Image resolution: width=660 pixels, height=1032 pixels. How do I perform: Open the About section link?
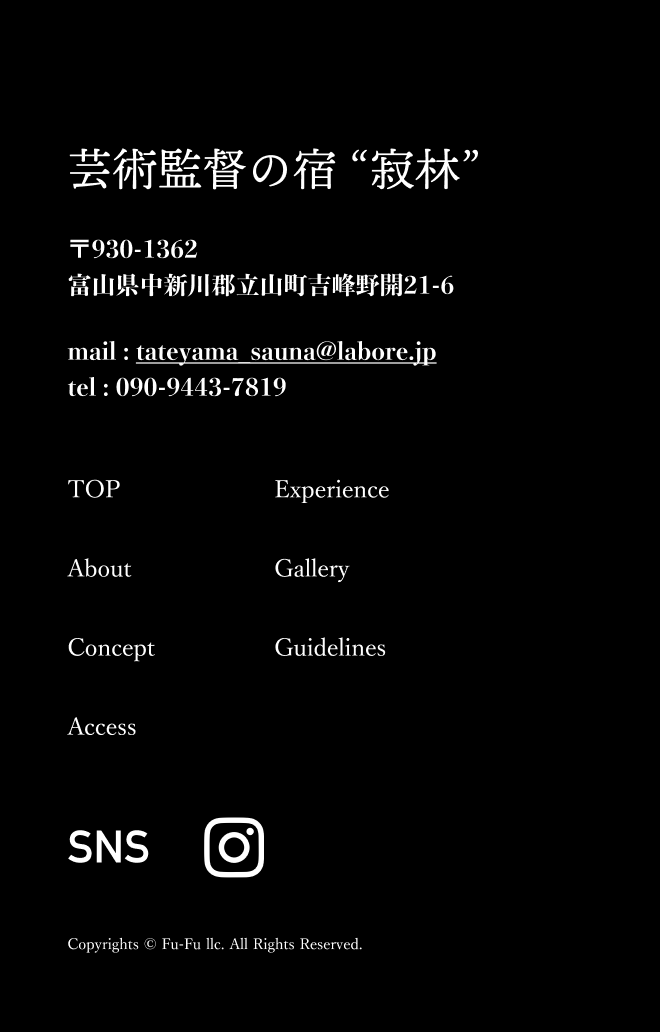(100, 568)
